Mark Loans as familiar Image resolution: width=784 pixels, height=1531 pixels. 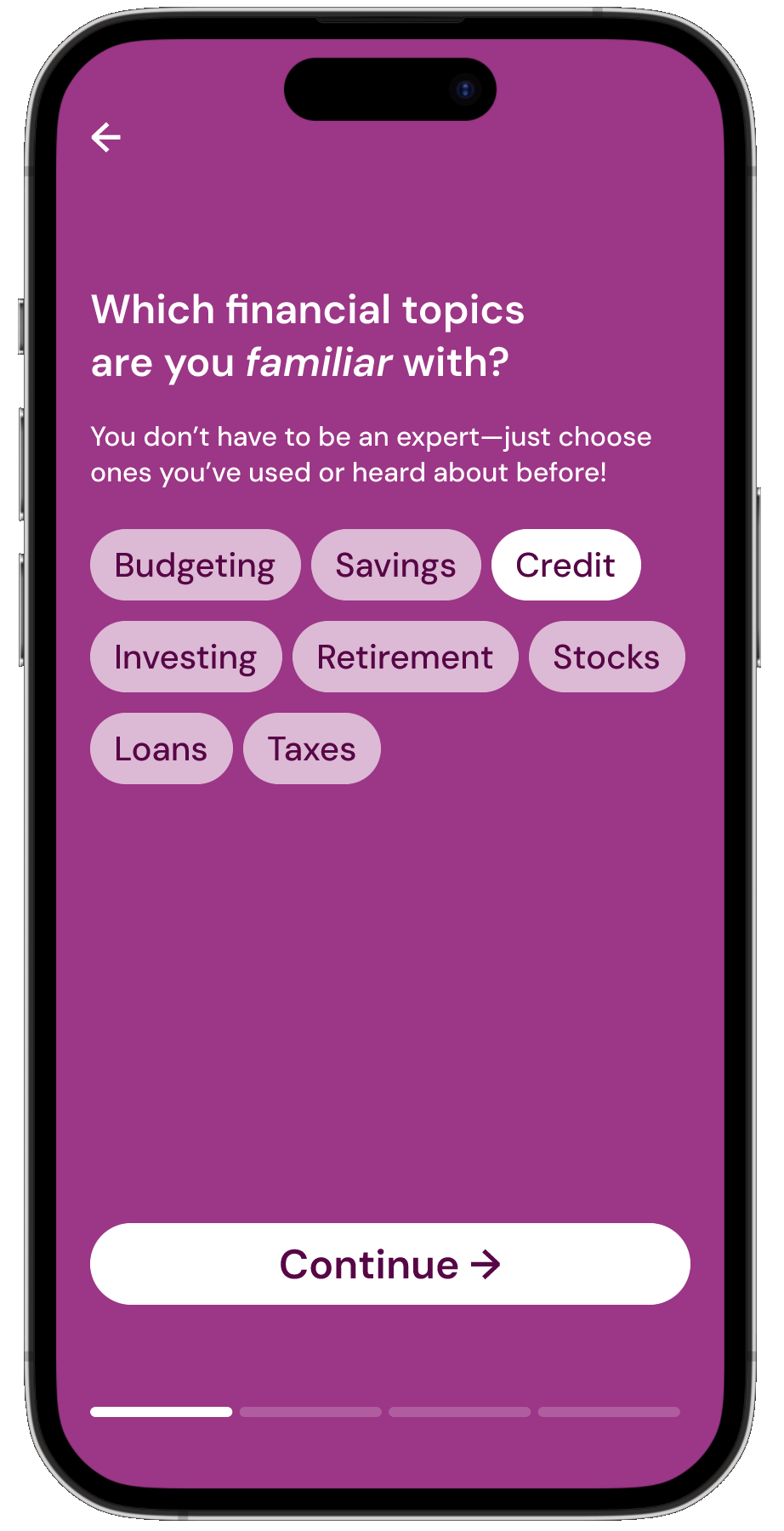pos(161,748)
